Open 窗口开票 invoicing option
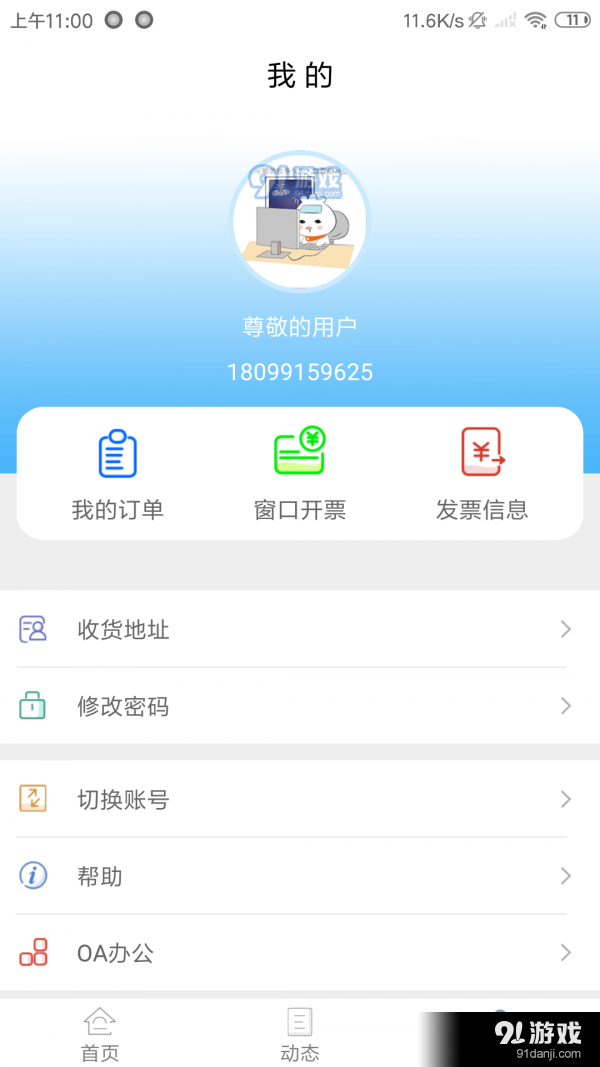 (x=299, y=474)
